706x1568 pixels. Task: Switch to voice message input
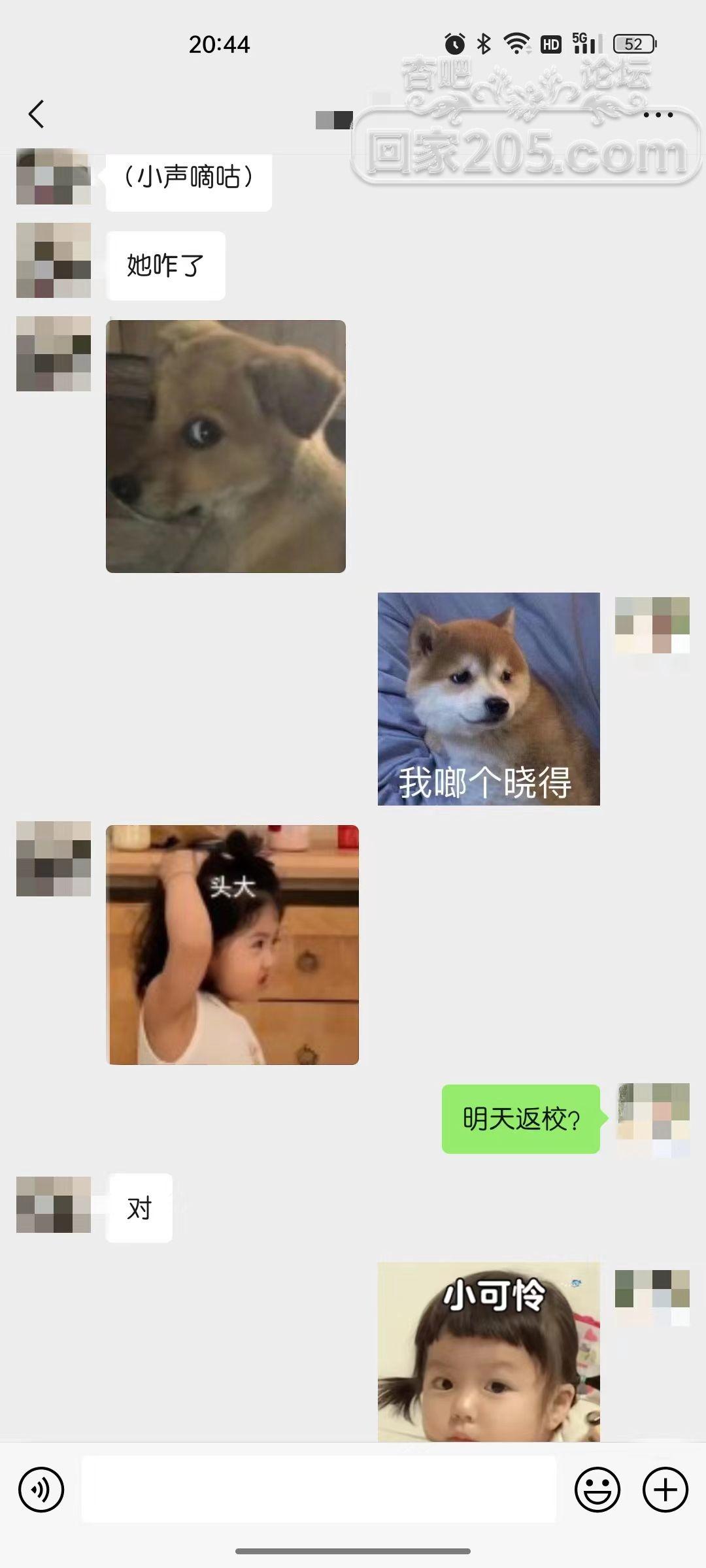coord(41,1490)
